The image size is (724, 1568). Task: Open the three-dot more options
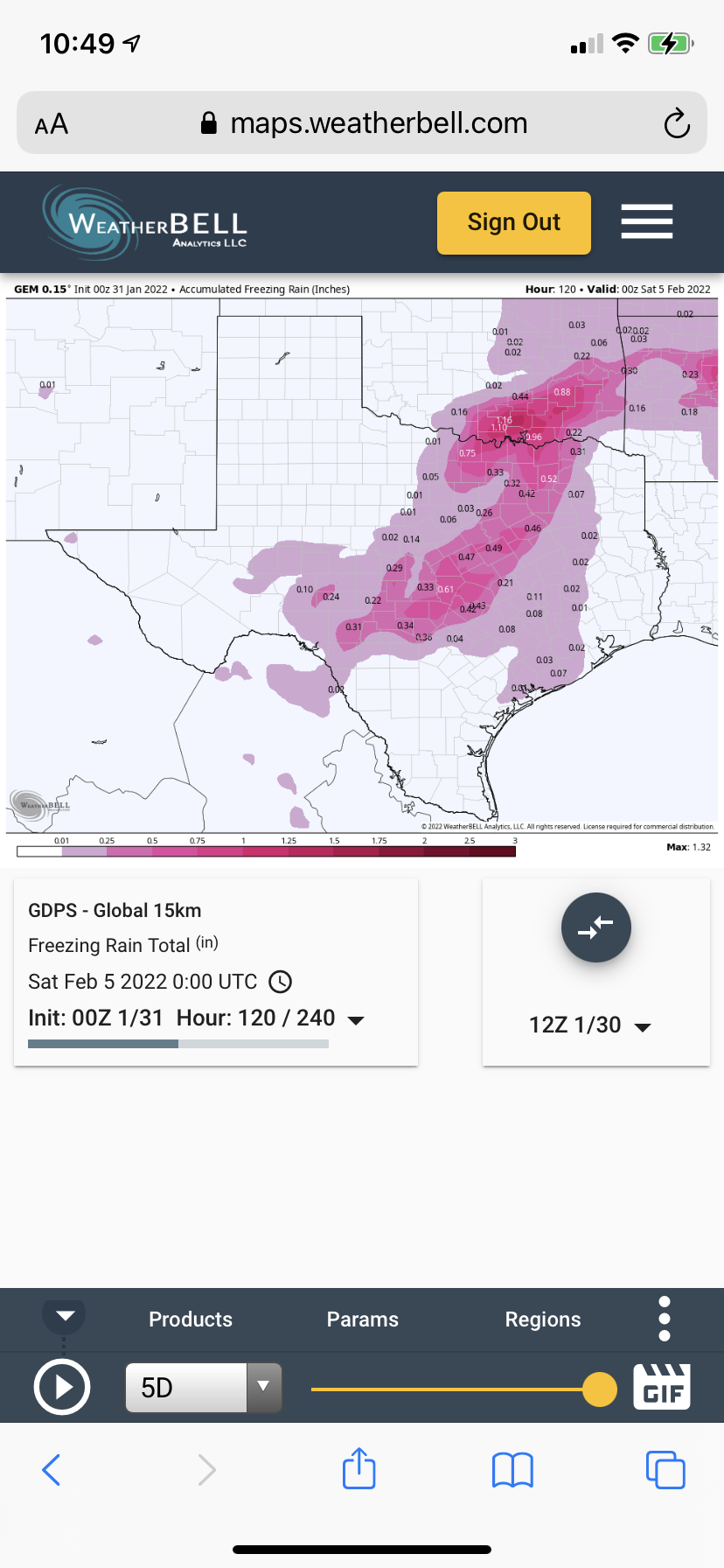click(x=665, y=1319)
